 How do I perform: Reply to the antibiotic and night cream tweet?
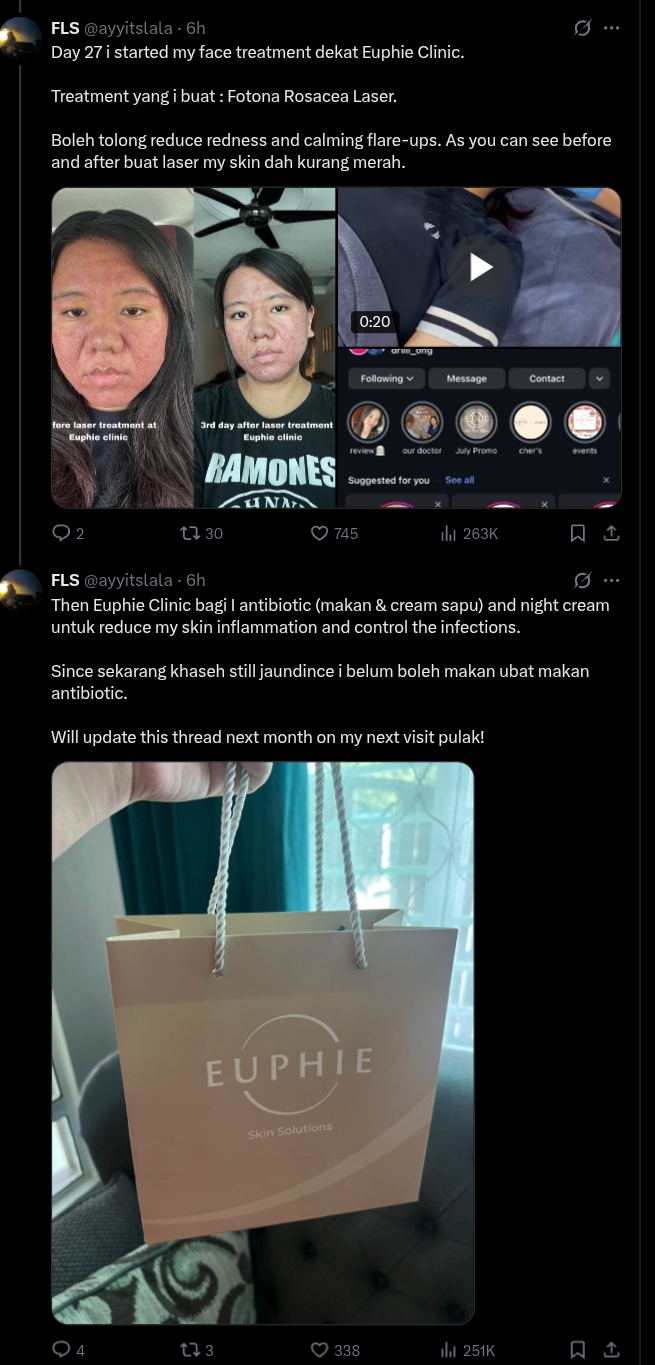point(62,1350)
